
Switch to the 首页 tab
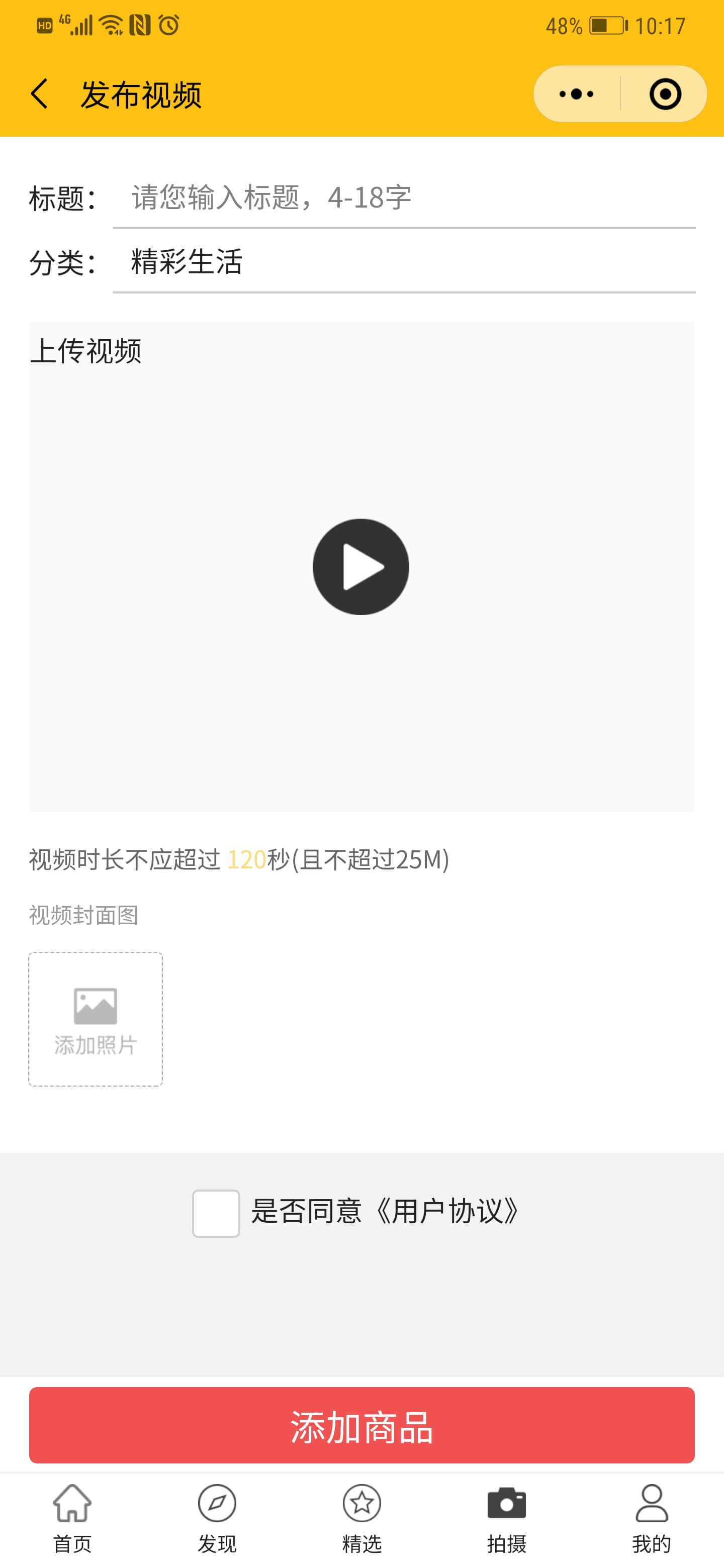pyautogui.click(x=72, y=1518)
